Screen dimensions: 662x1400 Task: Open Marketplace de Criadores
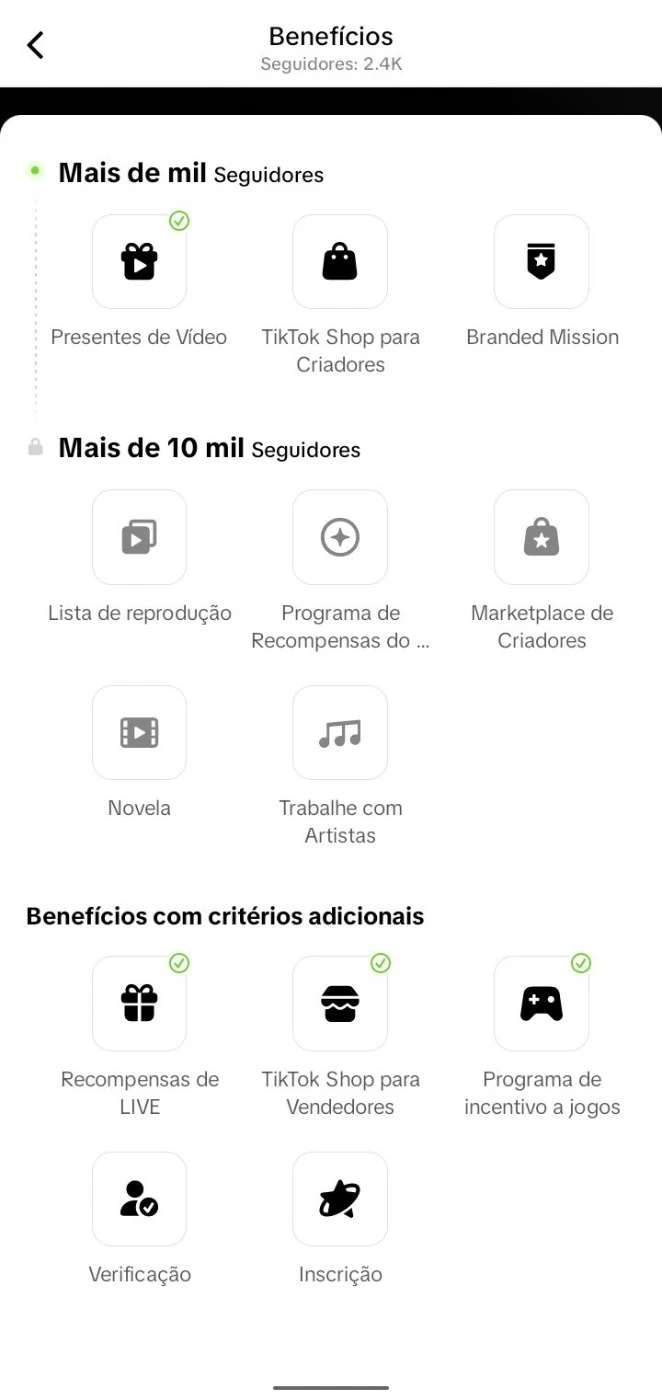click(x=541, y=537)
